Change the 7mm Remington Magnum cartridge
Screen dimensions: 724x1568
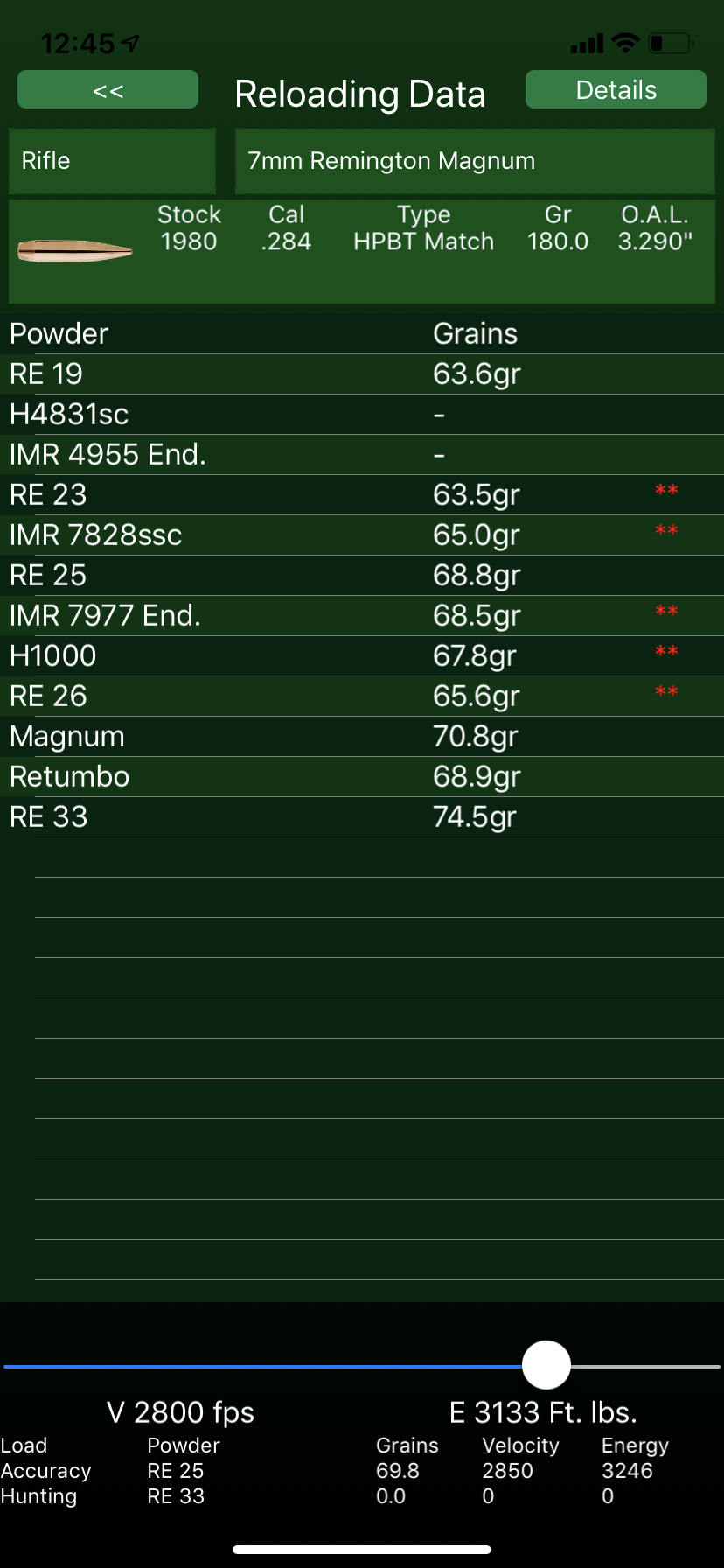(475, 161)
